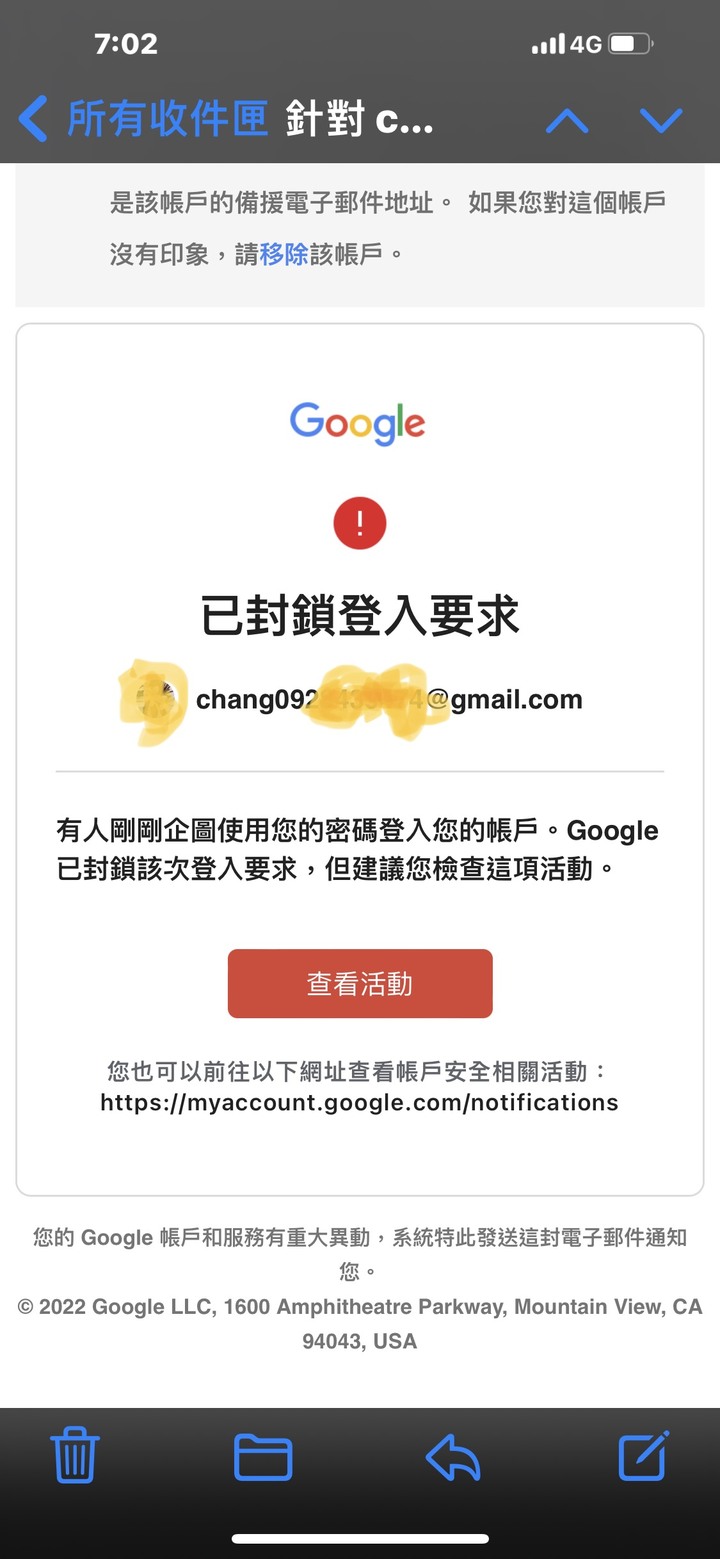Tap the 移除 link to remove the account
Screen dimensions: 720x1559
point(284,254)
